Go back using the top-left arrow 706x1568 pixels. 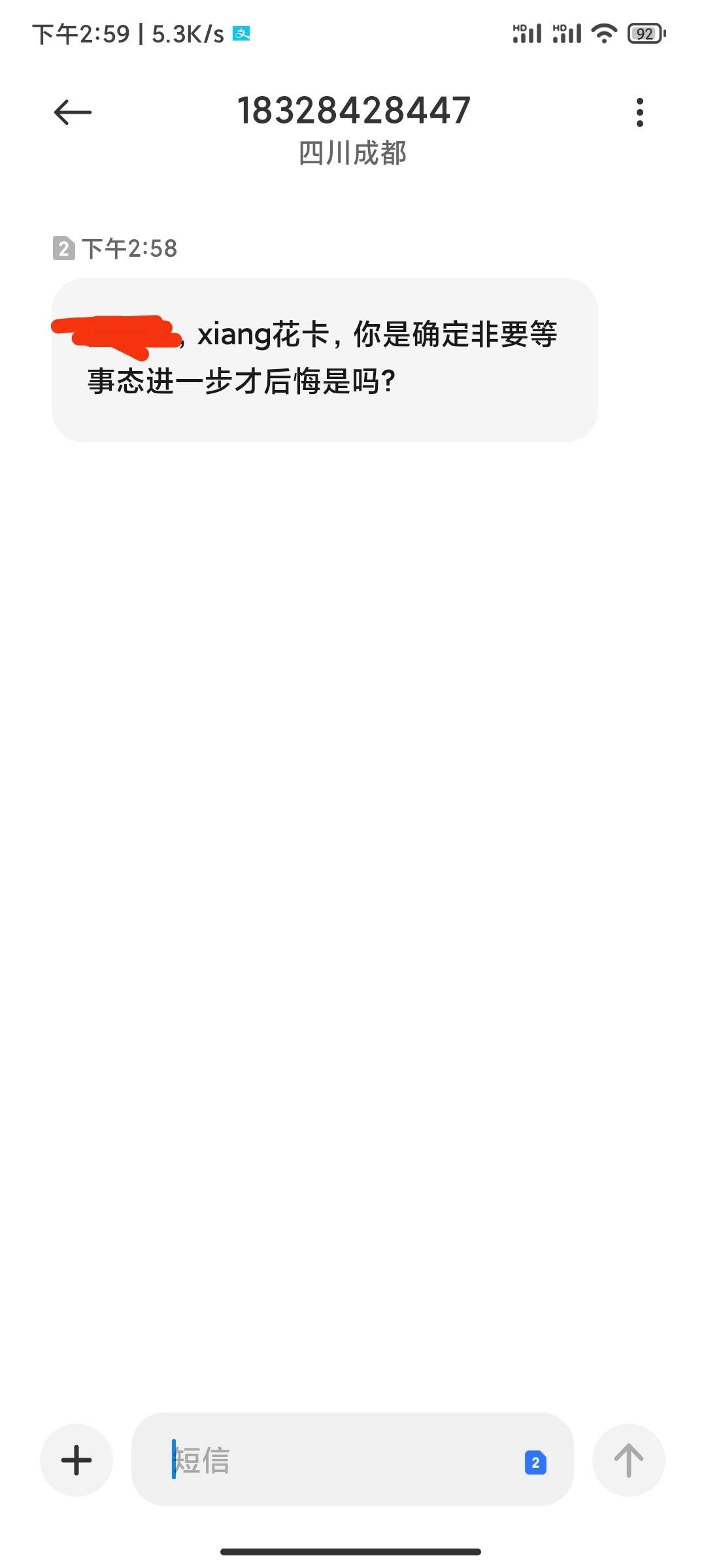point(73,112)
